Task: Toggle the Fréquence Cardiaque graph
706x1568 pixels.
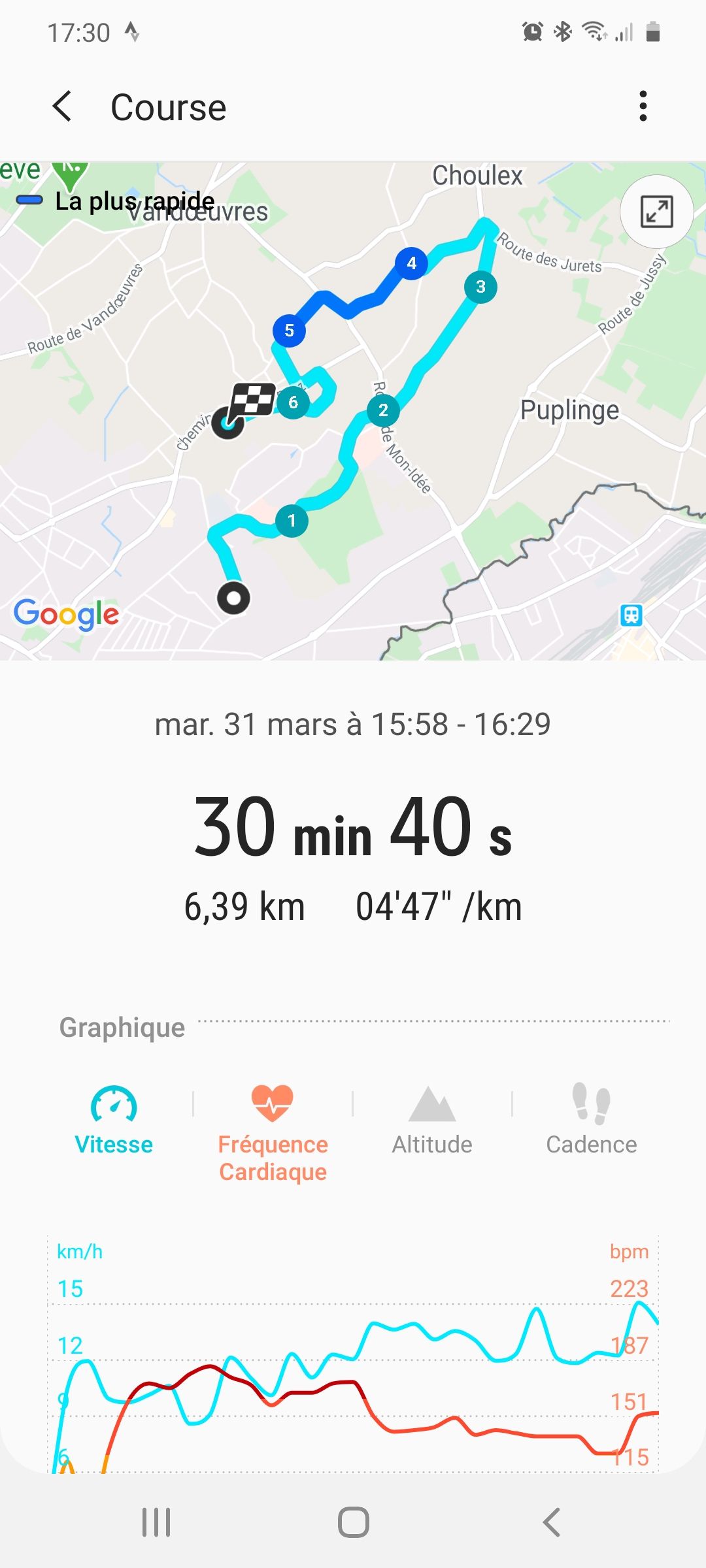Action: 273,1132
